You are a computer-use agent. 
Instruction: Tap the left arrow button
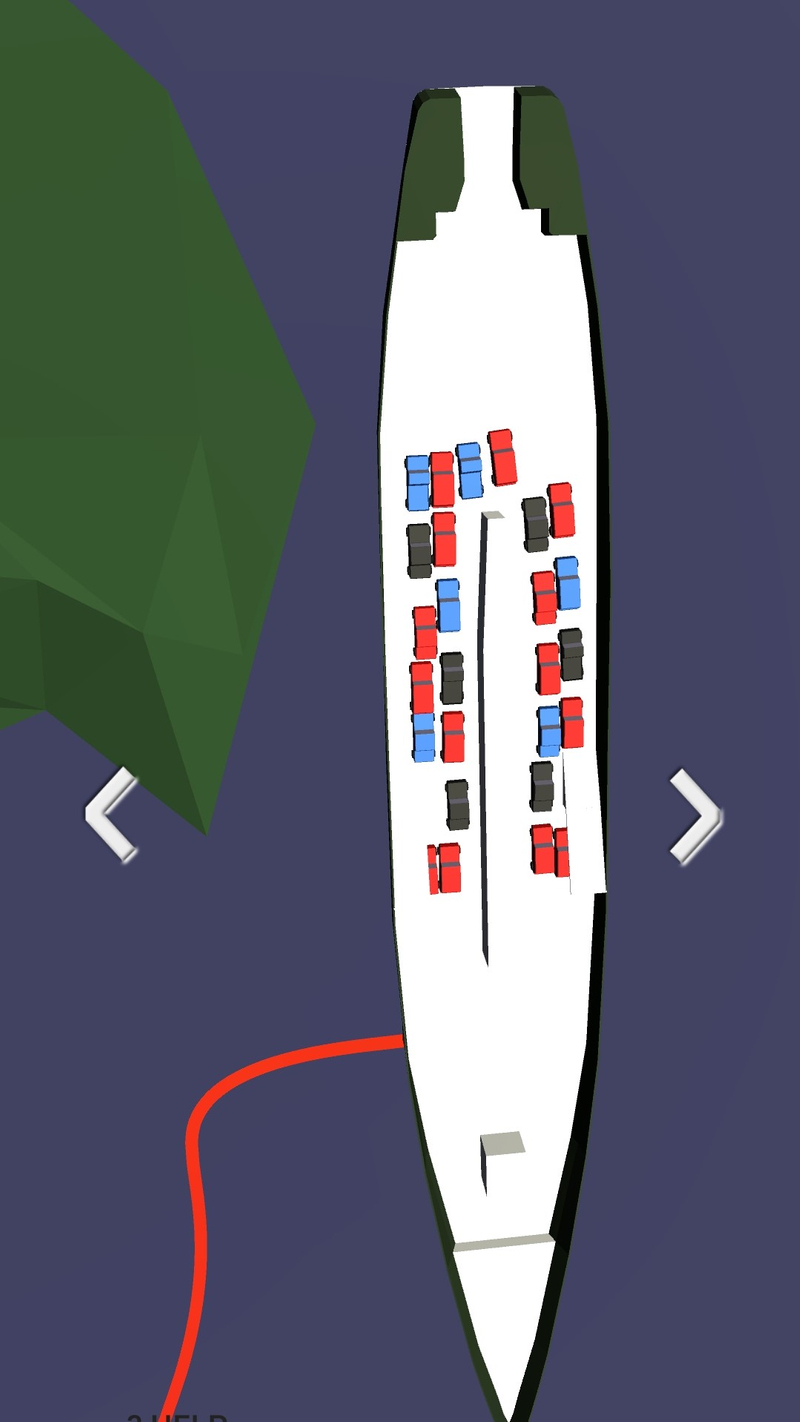(x=112, y=814)
